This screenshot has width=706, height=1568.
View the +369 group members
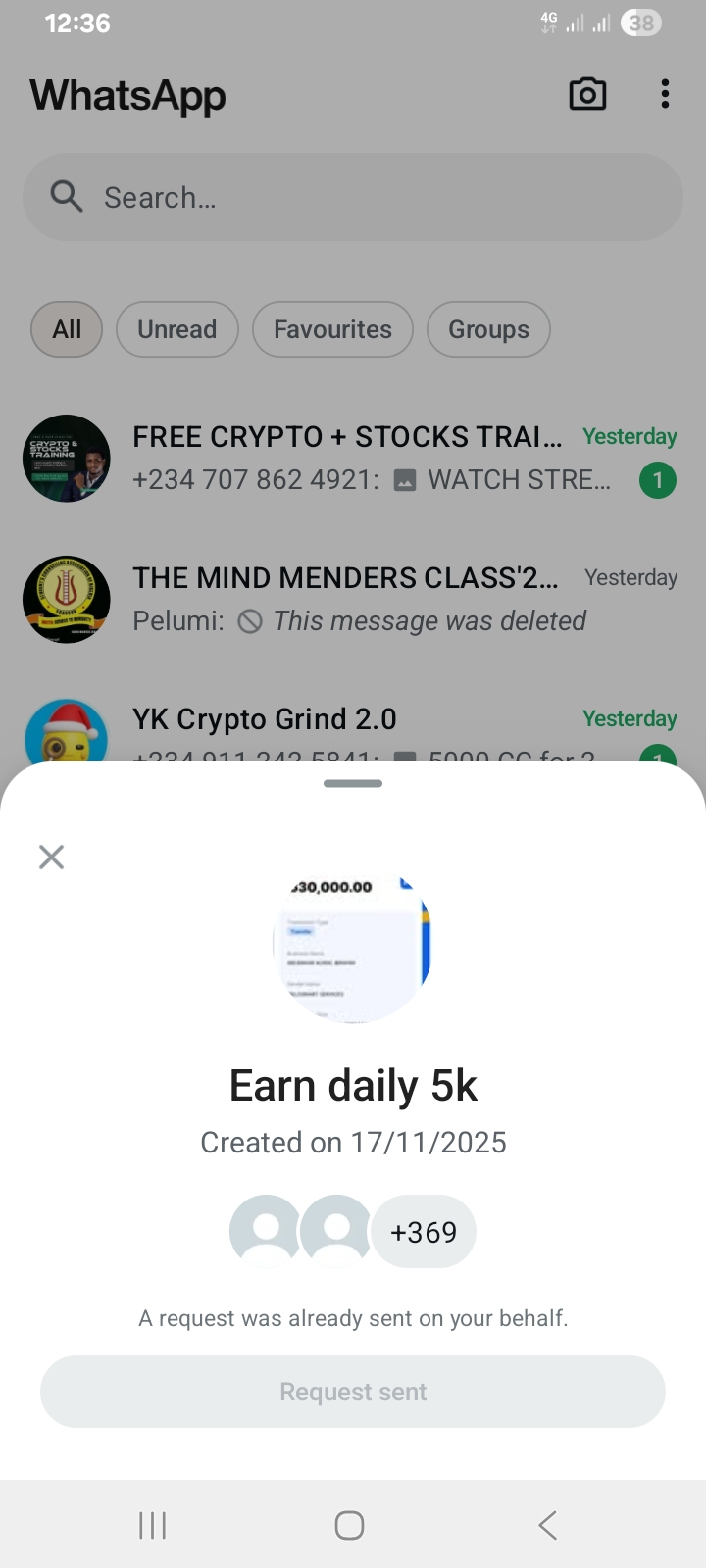pyautogui.click(x=424, y=1232)
